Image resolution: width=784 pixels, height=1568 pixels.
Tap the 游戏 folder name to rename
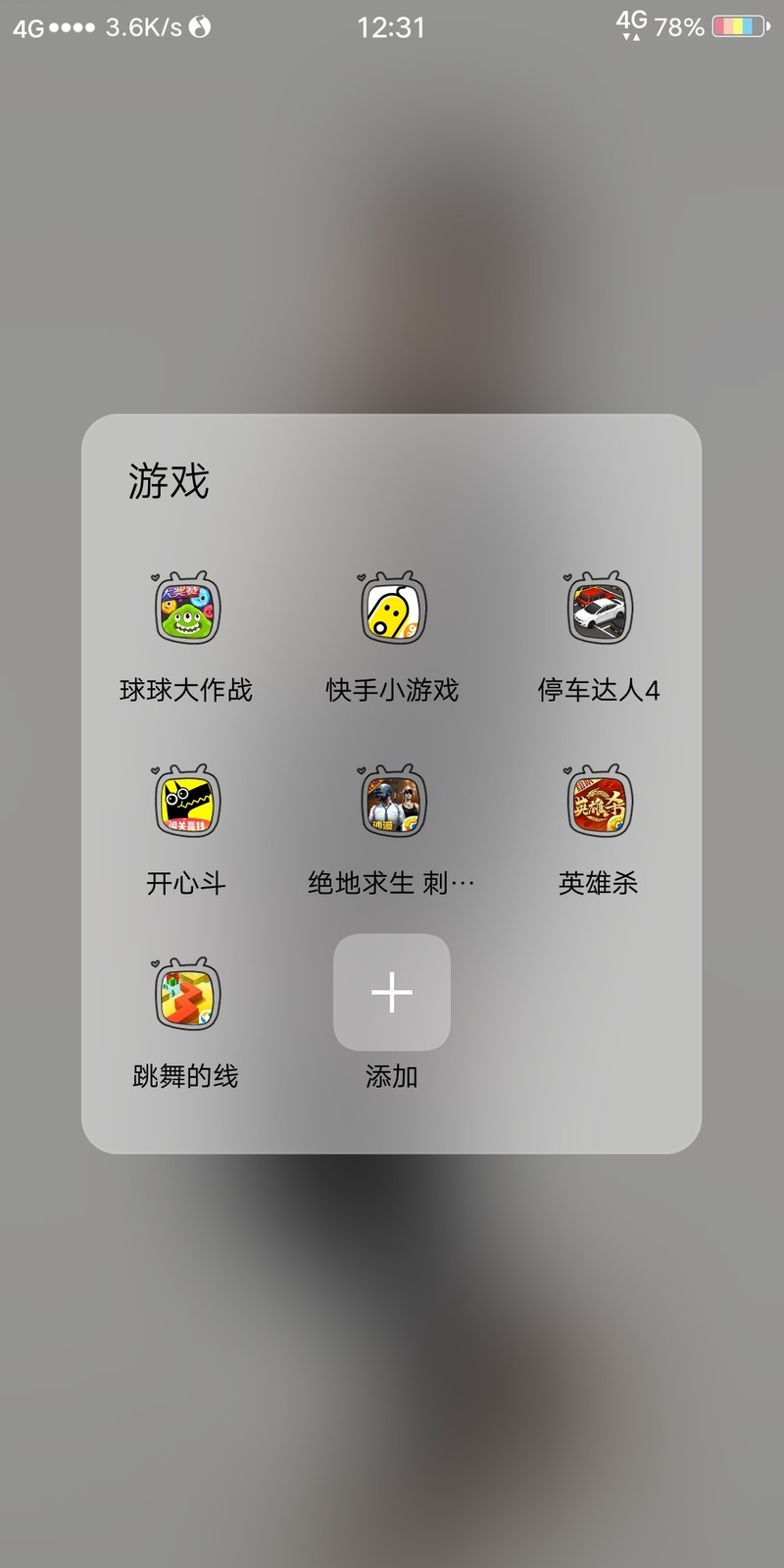click(169, 481)
